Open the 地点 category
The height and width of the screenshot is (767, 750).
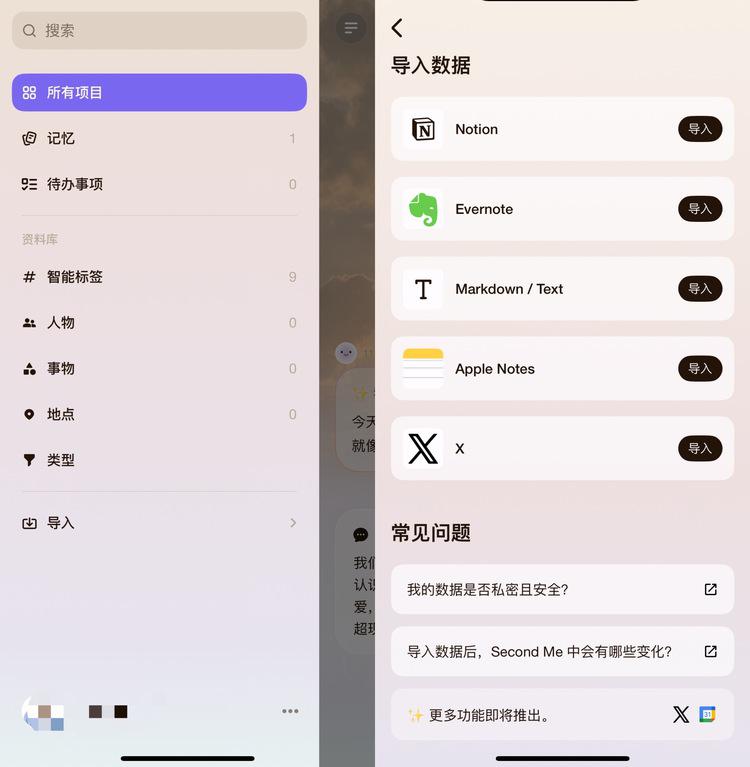(x=159, y=415)
